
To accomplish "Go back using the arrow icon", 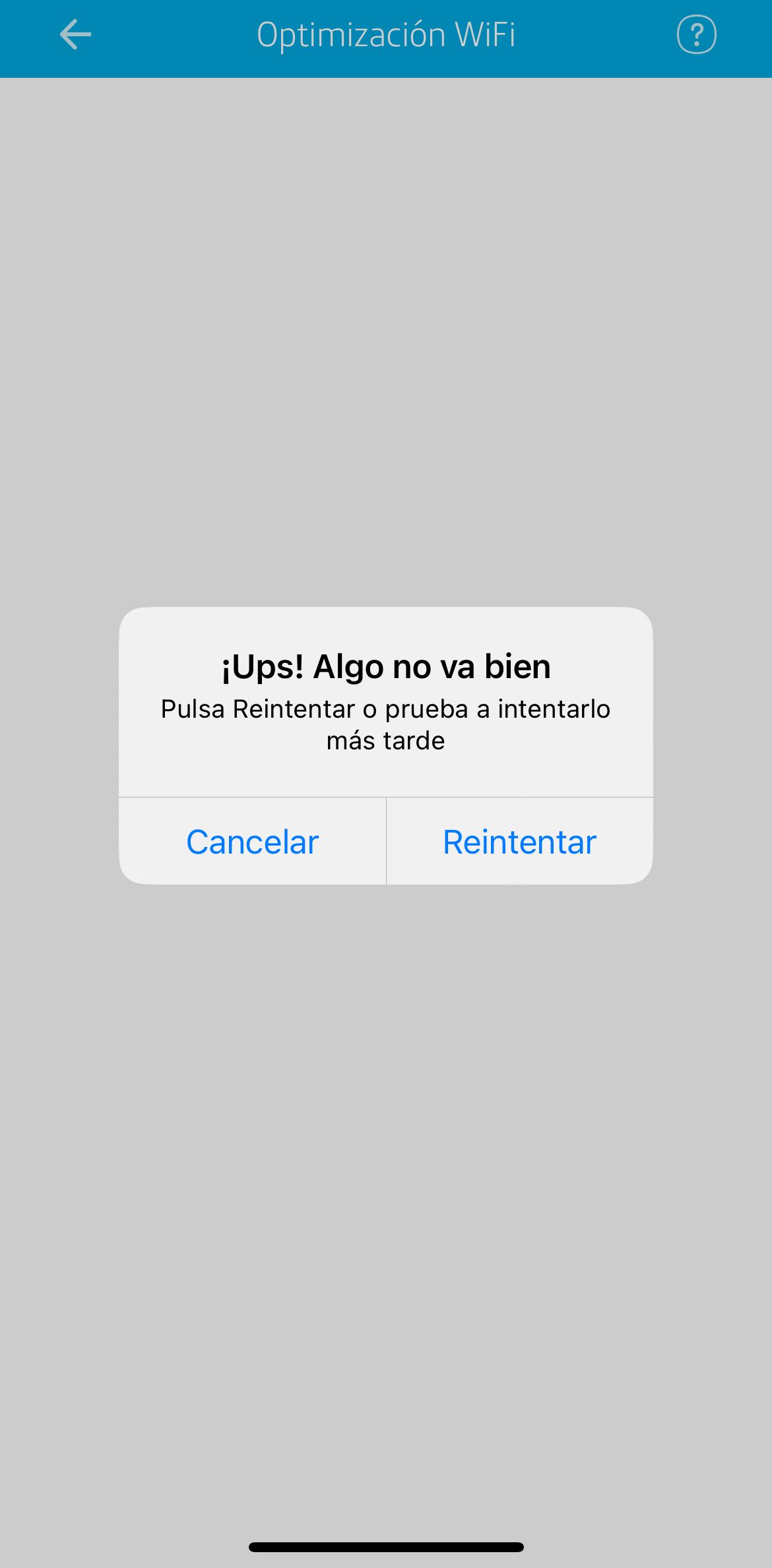I will point(75,34).
